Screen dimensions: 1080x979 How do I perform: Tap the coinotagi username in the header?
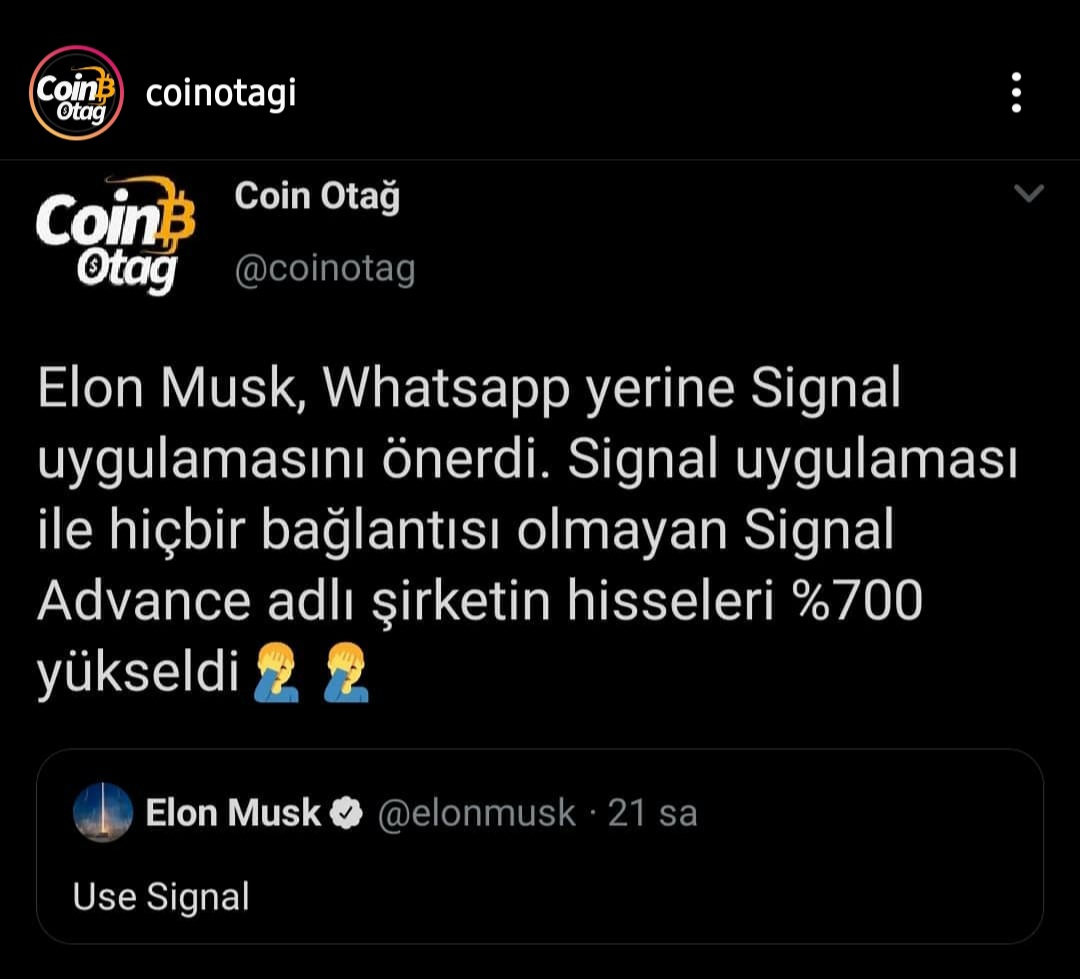221,94
